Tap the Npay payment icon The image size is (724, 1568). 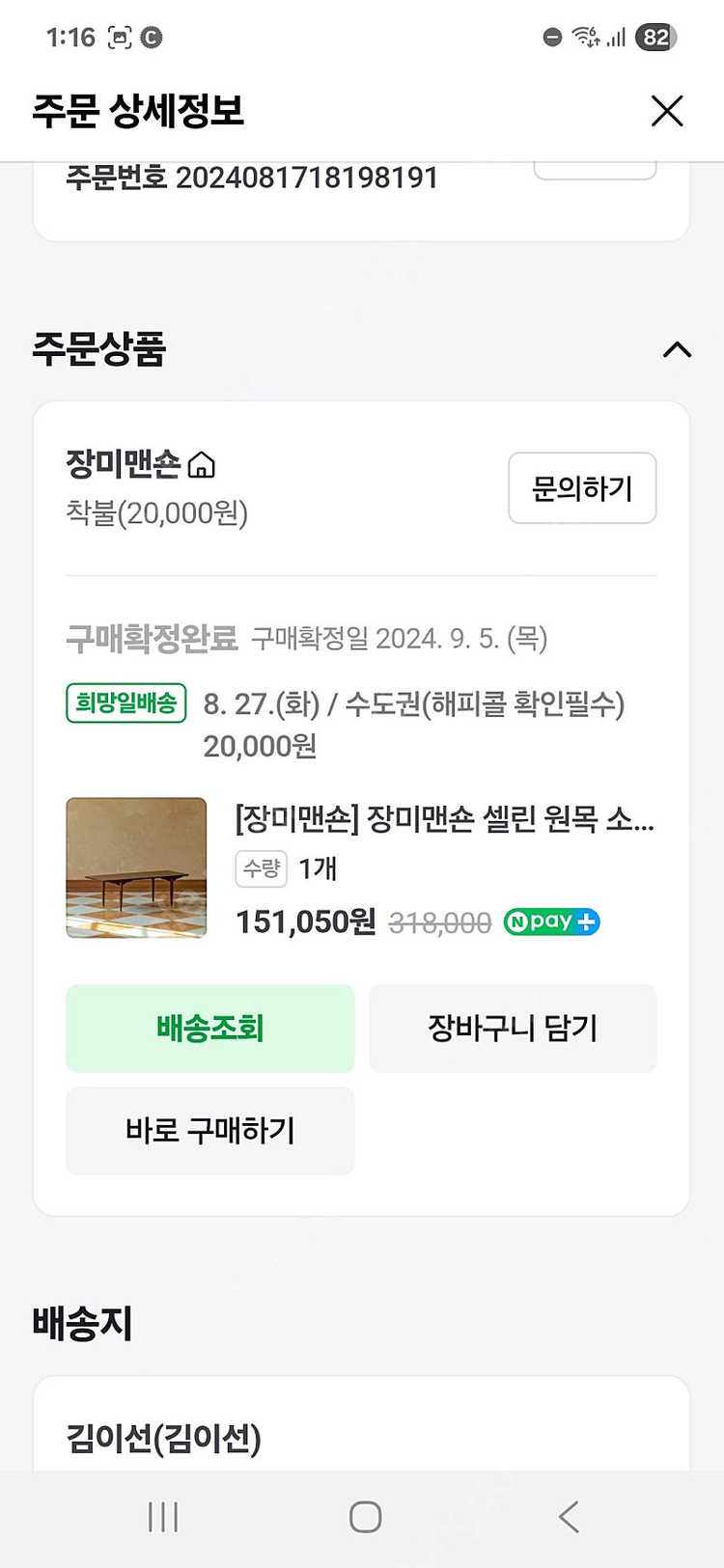550,922
